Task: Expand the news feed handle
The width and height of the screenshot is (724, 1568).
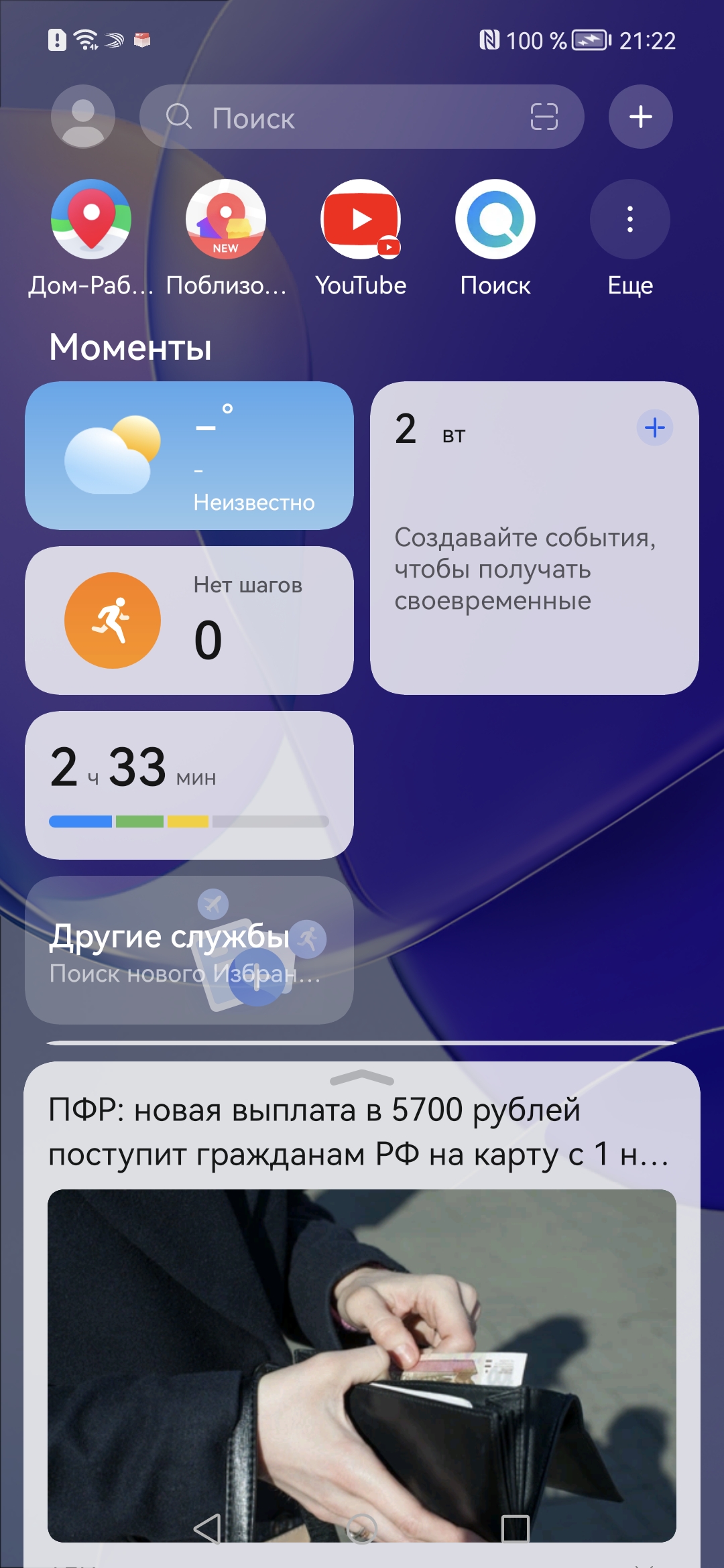Action: coord(362,1077)
